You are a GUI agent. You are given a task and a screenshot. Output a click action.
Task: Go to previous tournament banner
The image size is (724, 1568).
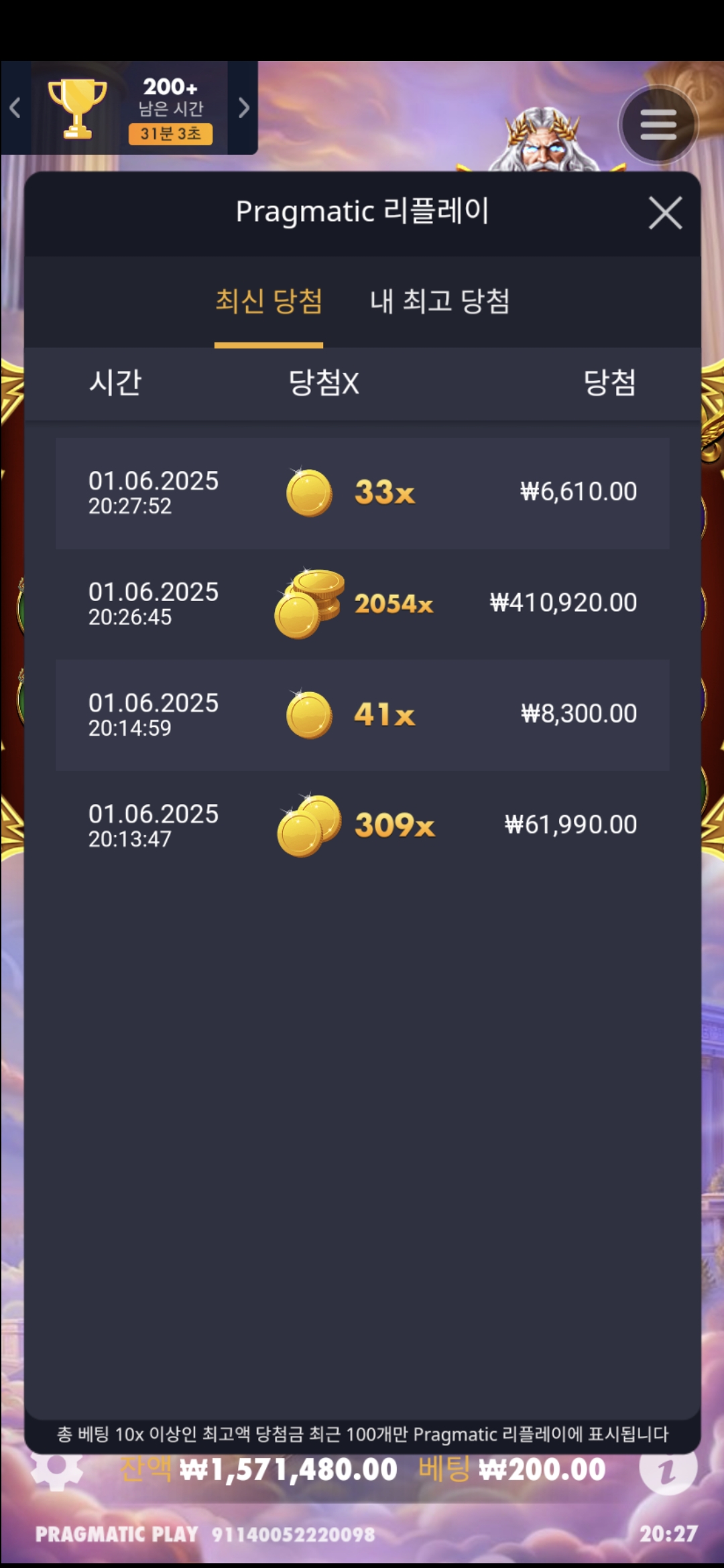point(15,108)
